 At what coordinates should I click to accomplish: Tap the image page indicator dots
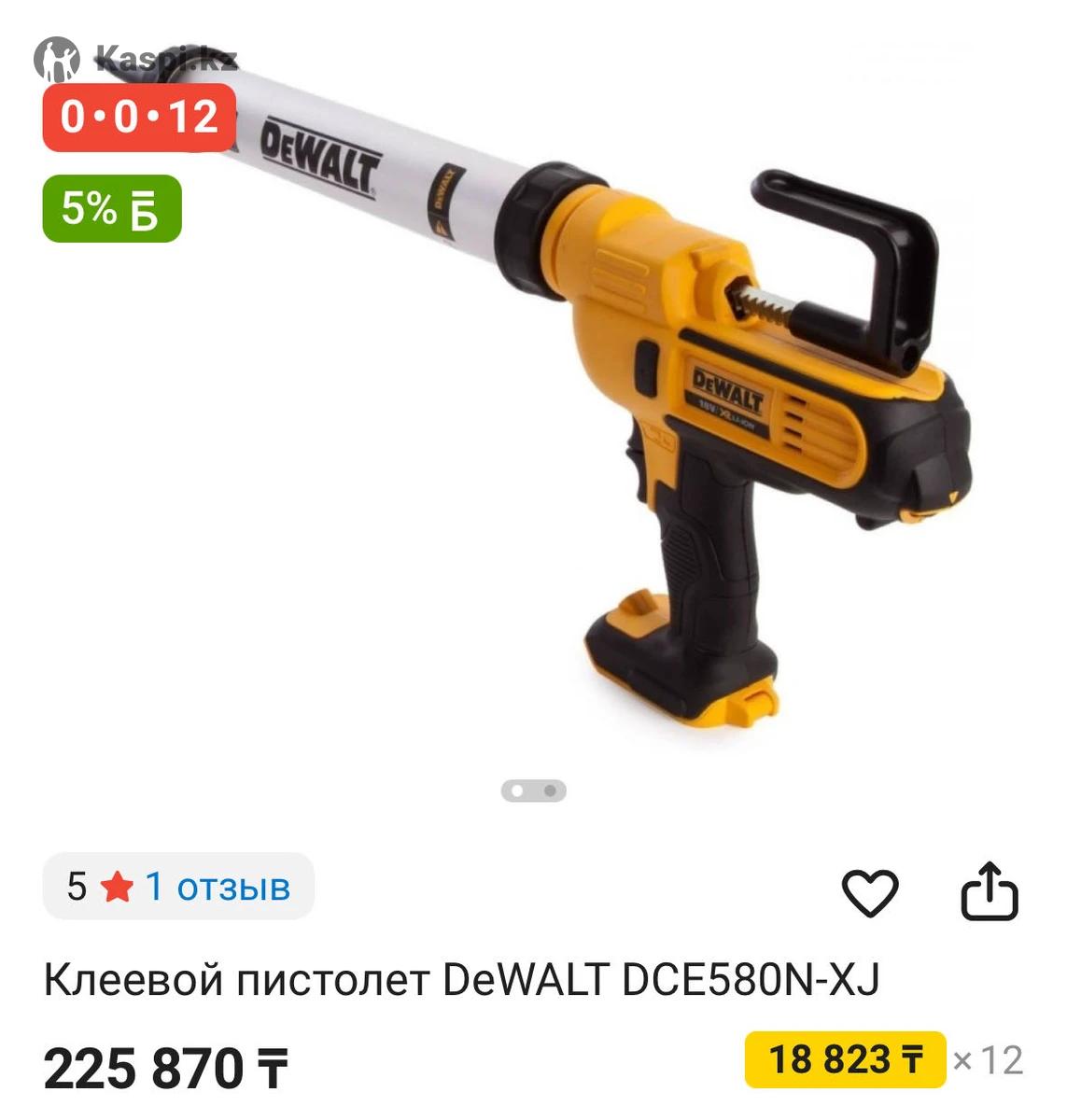click(x=533, y=791)
